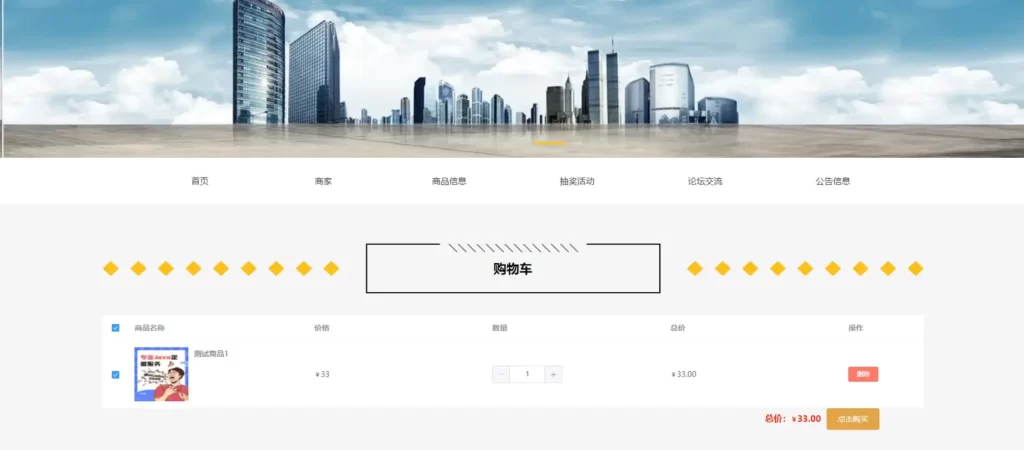Open the 首页 navigation item
This screenshot has height=450, width=1024.
200,181
